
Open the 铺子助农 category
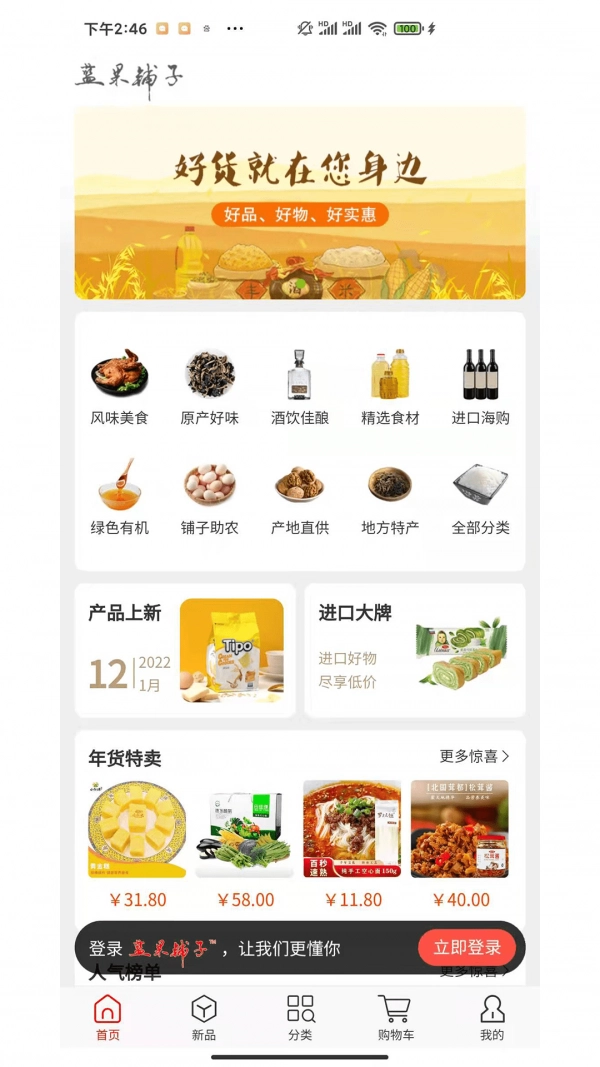pos(210,496)
